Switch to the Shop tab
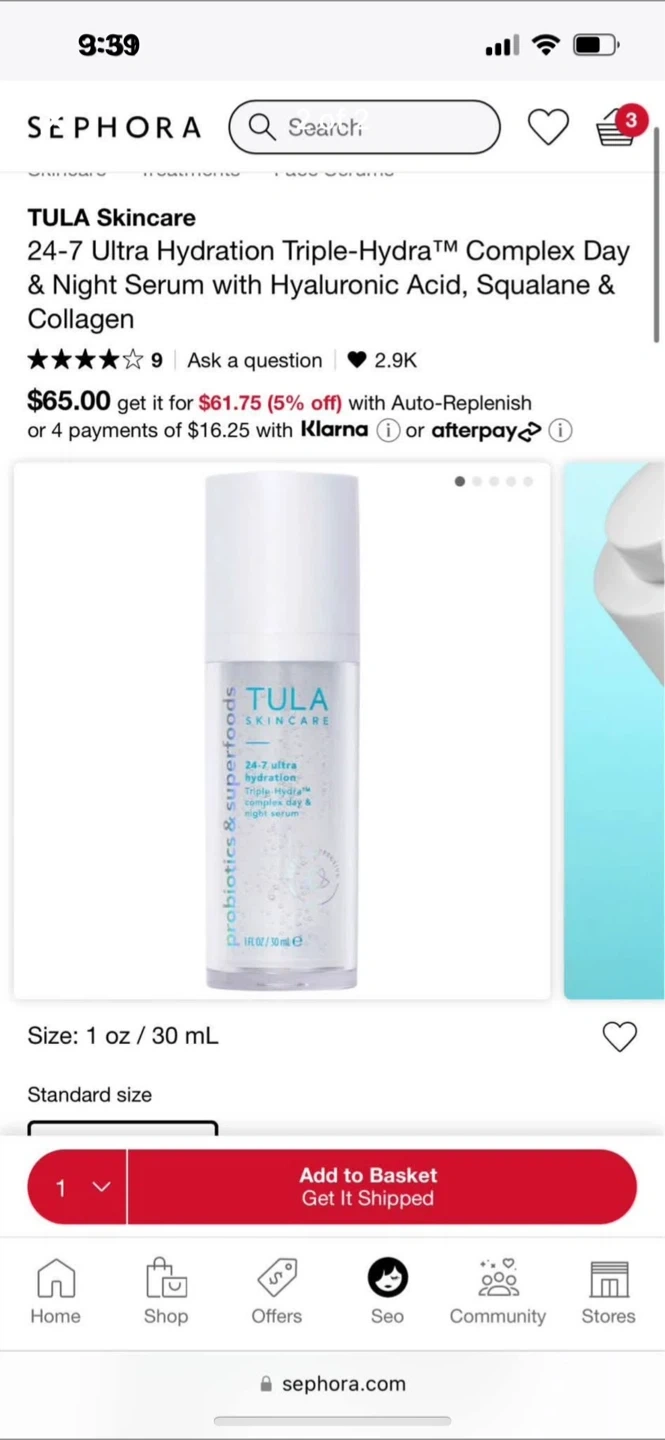 [x=166, y=1292]
